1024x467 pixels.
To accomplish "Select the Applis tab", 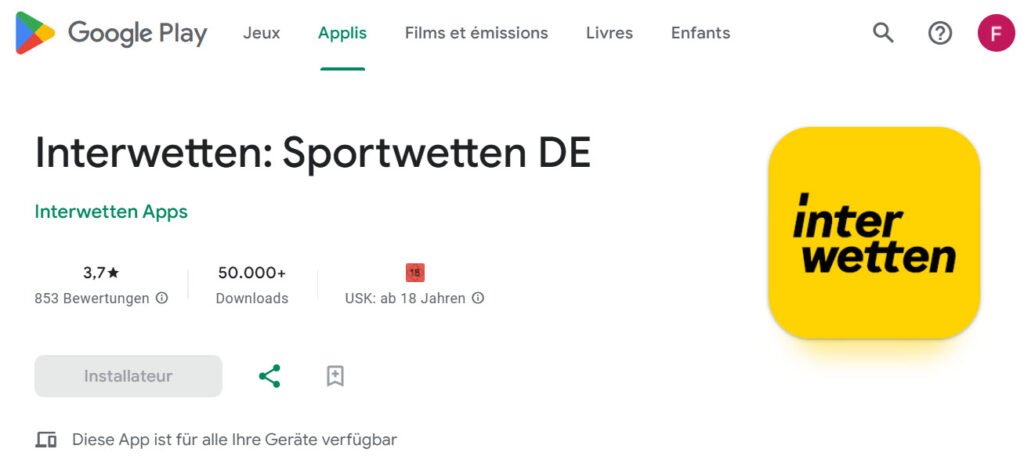I will [x=342, y=33].
